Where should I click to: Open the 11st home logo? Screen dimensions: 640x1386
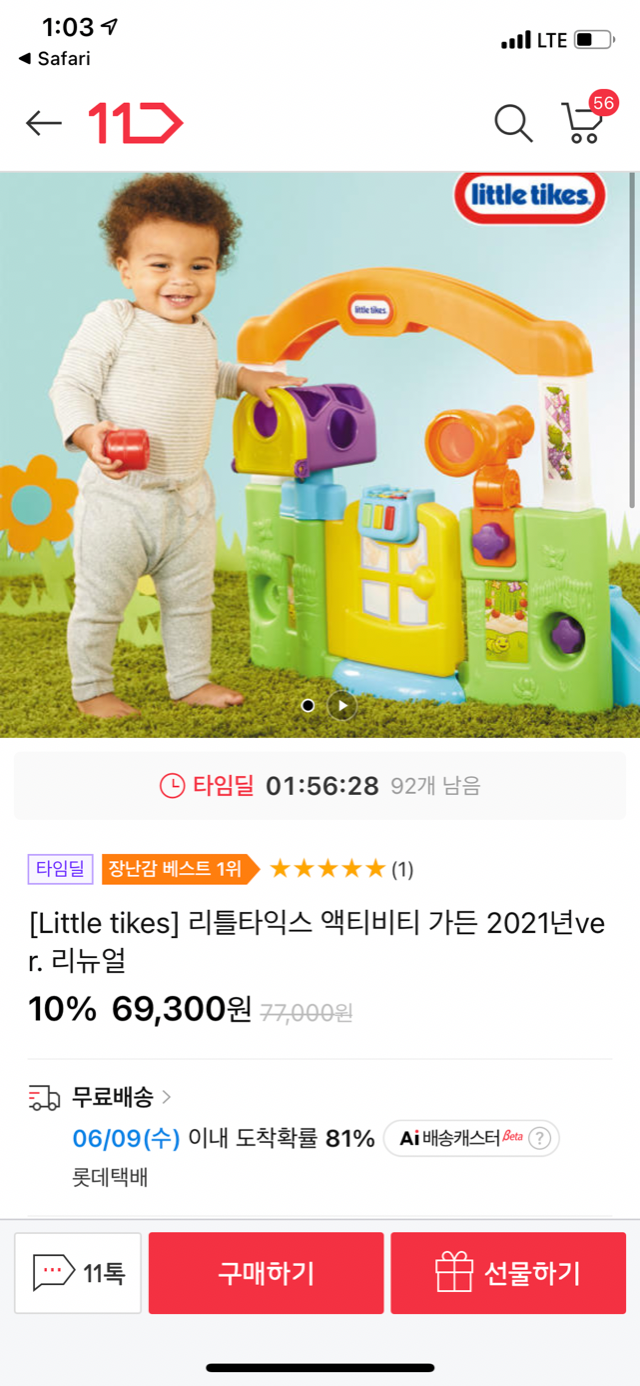coord(136,123)
